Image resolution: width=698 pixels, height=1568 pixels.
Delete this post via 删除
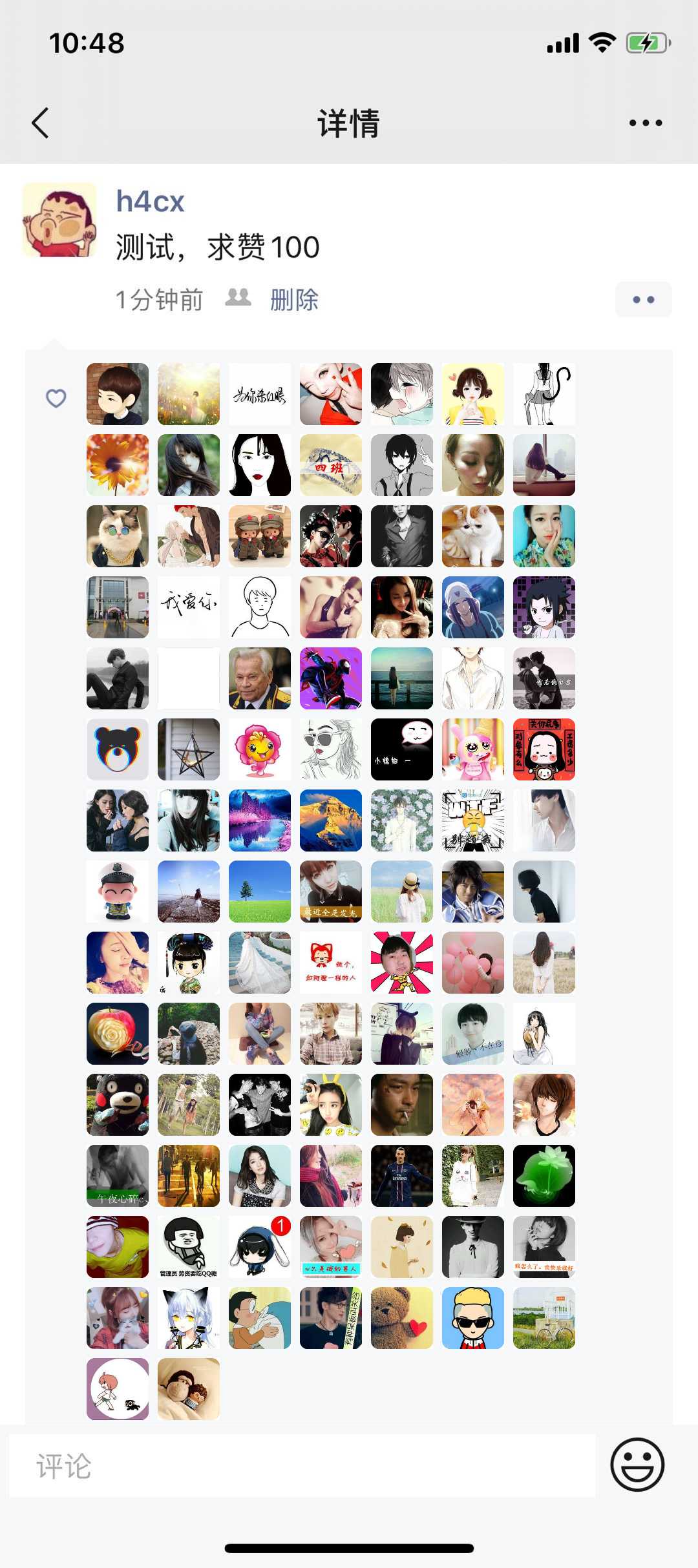pos(294,300)
